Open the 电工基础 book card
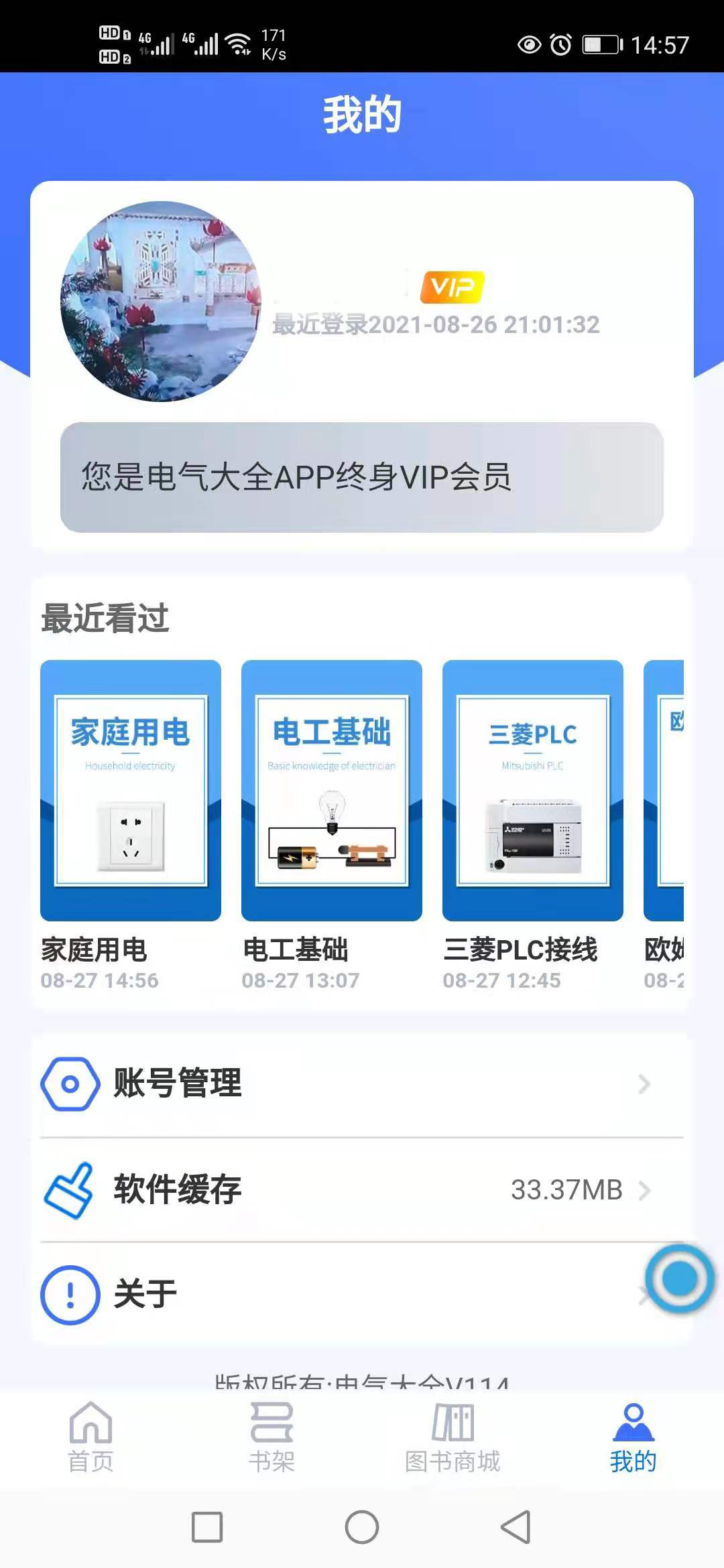Image resolution: width=724 pixels, height=1568 pixels. pyautogui.click(x=332, y=791)
